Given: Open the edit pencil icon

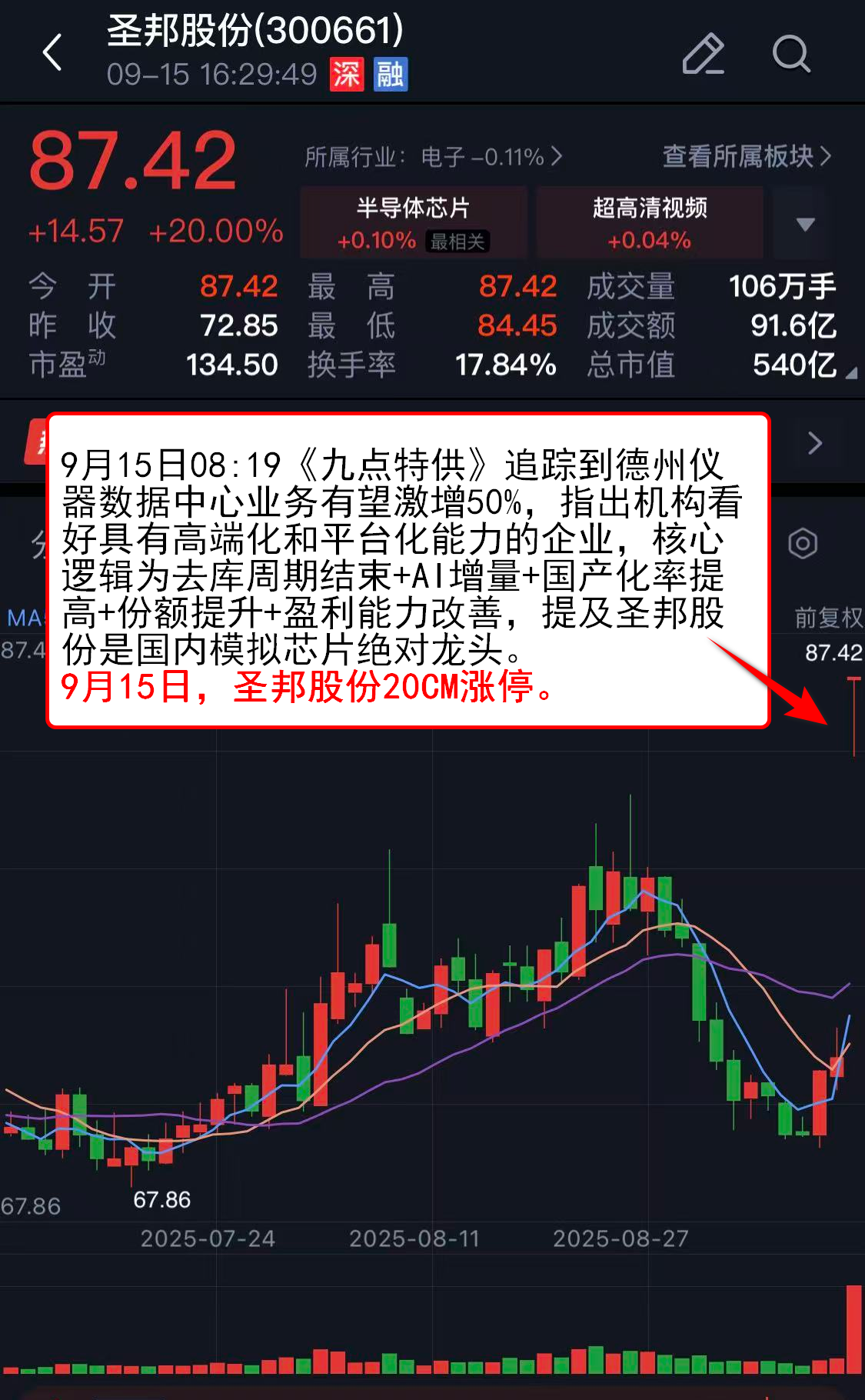Looking at the screenshot, I should [x=703, y=54].
